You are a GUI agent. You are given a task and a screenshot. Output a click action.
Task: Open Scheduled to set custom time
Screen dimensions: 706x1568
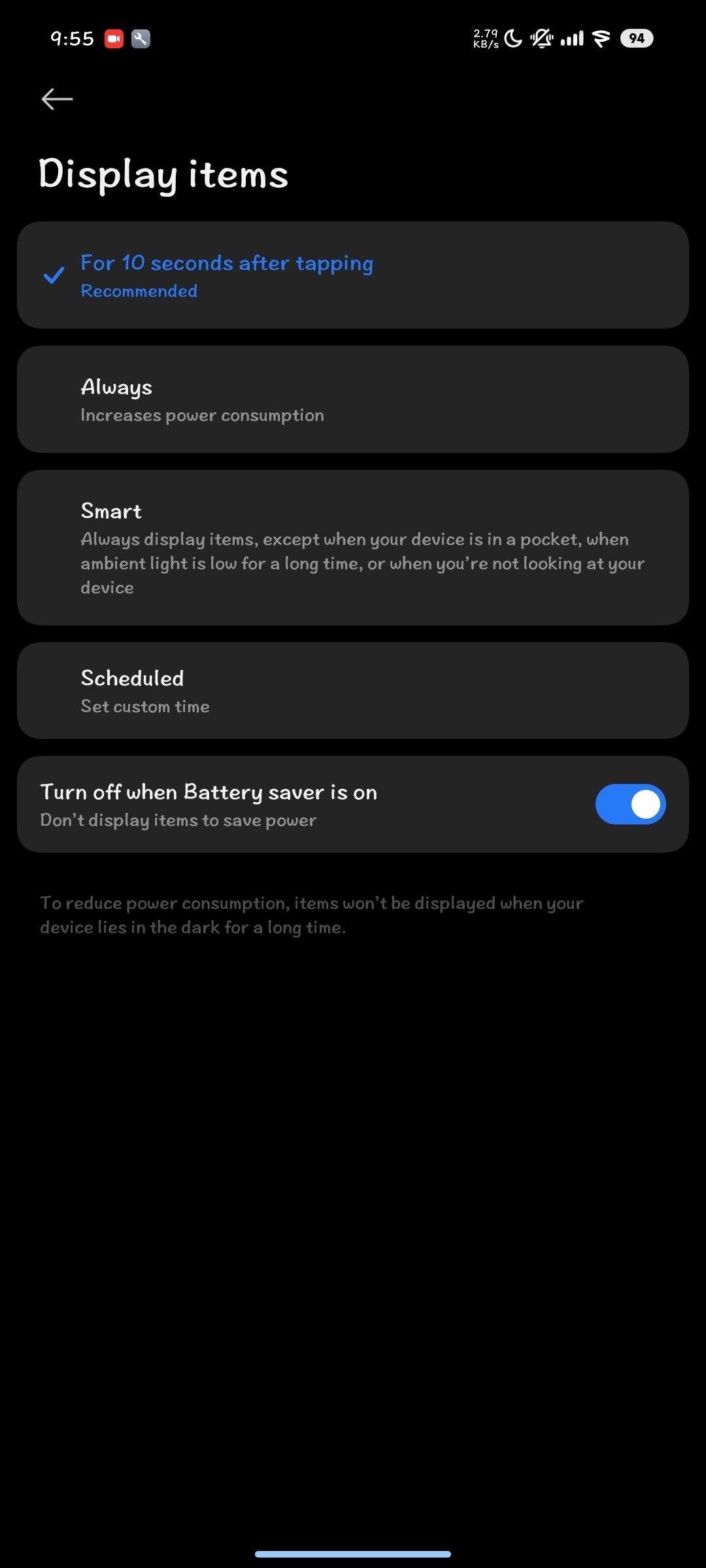(353, 691)
